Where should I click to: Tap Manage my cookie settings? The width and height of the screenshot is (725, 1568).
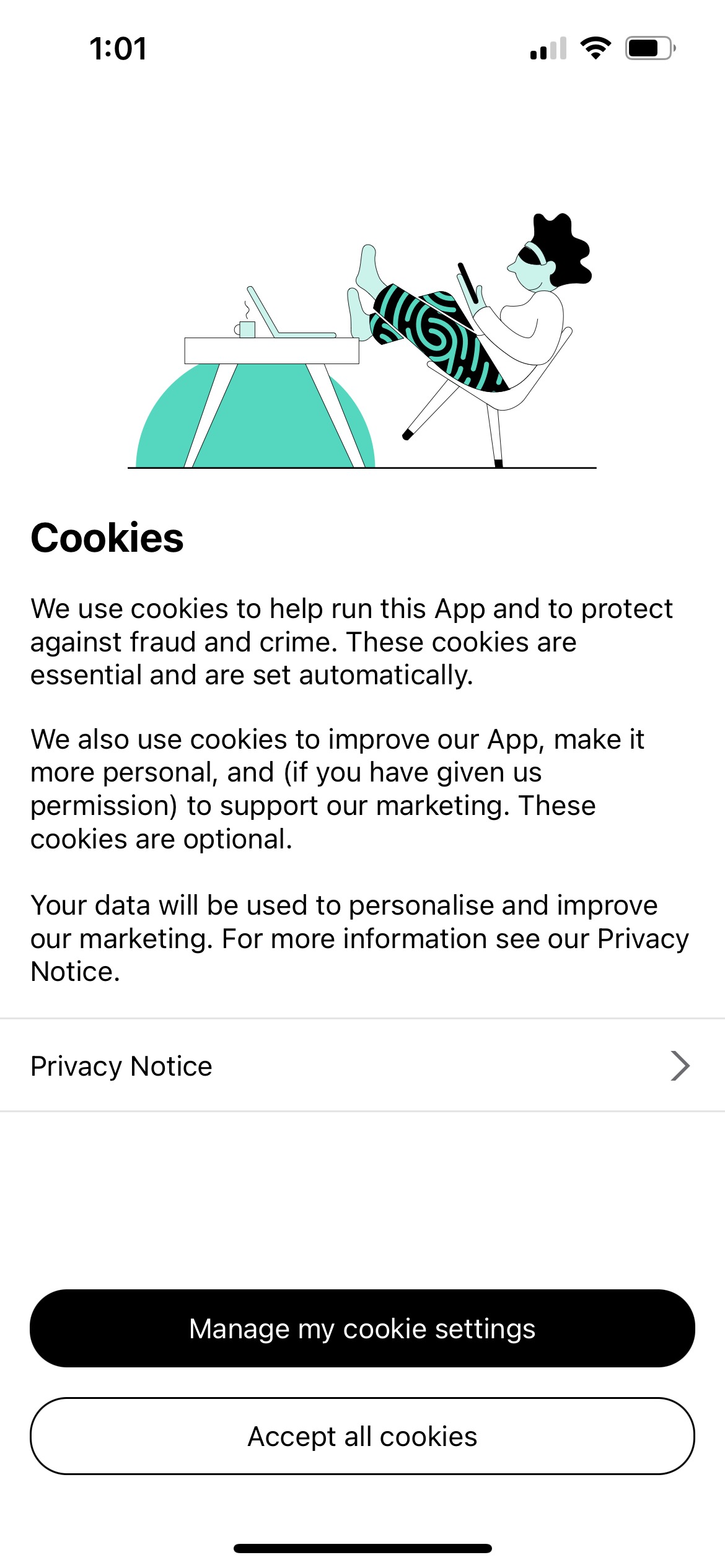coord(362,1328)
